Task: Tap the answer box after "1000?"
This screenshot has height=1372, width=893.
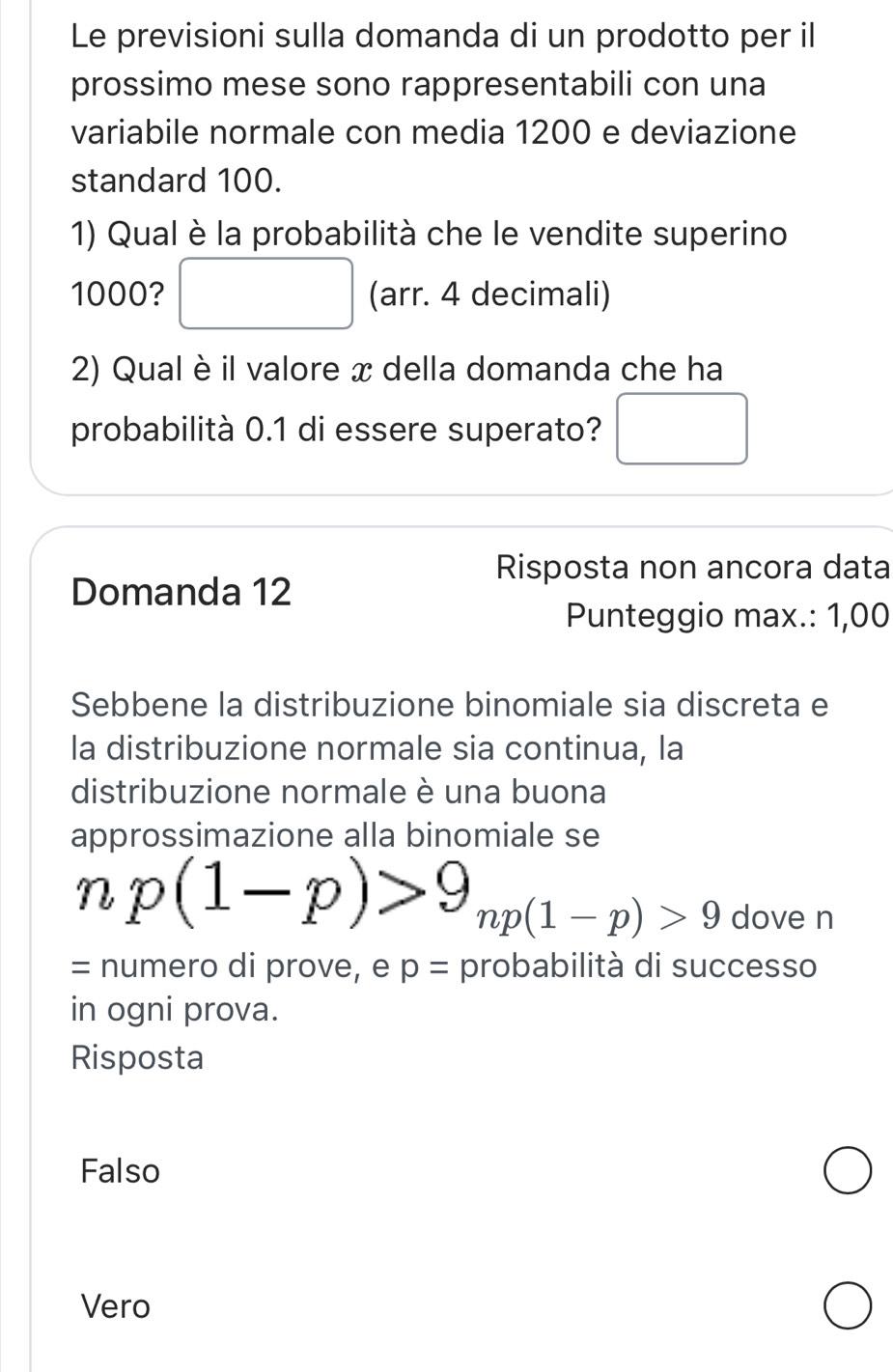Action: [266, 294]
